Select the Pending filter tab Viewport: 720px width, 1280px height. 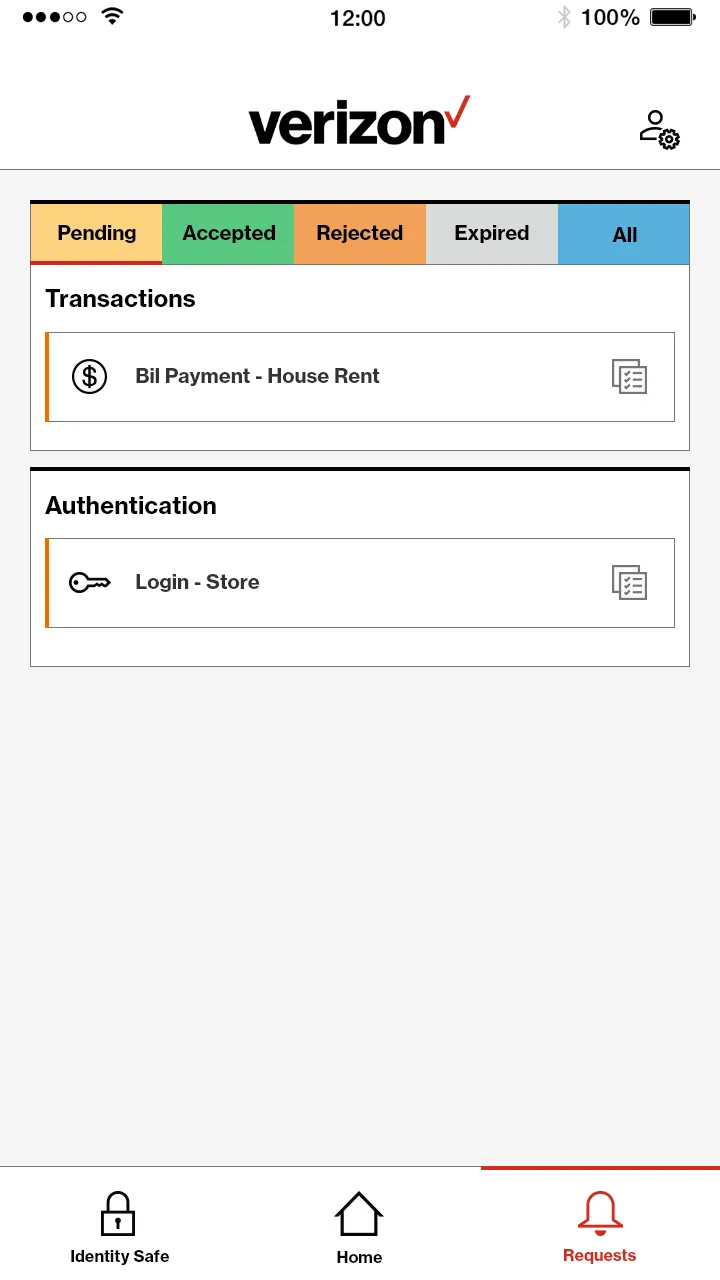tap(96, 234)
